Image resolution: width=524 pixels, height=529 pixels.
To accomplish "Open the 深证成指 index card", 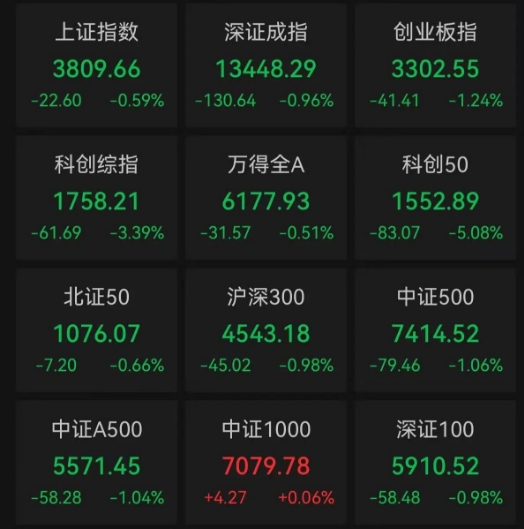I will (266, 65).
